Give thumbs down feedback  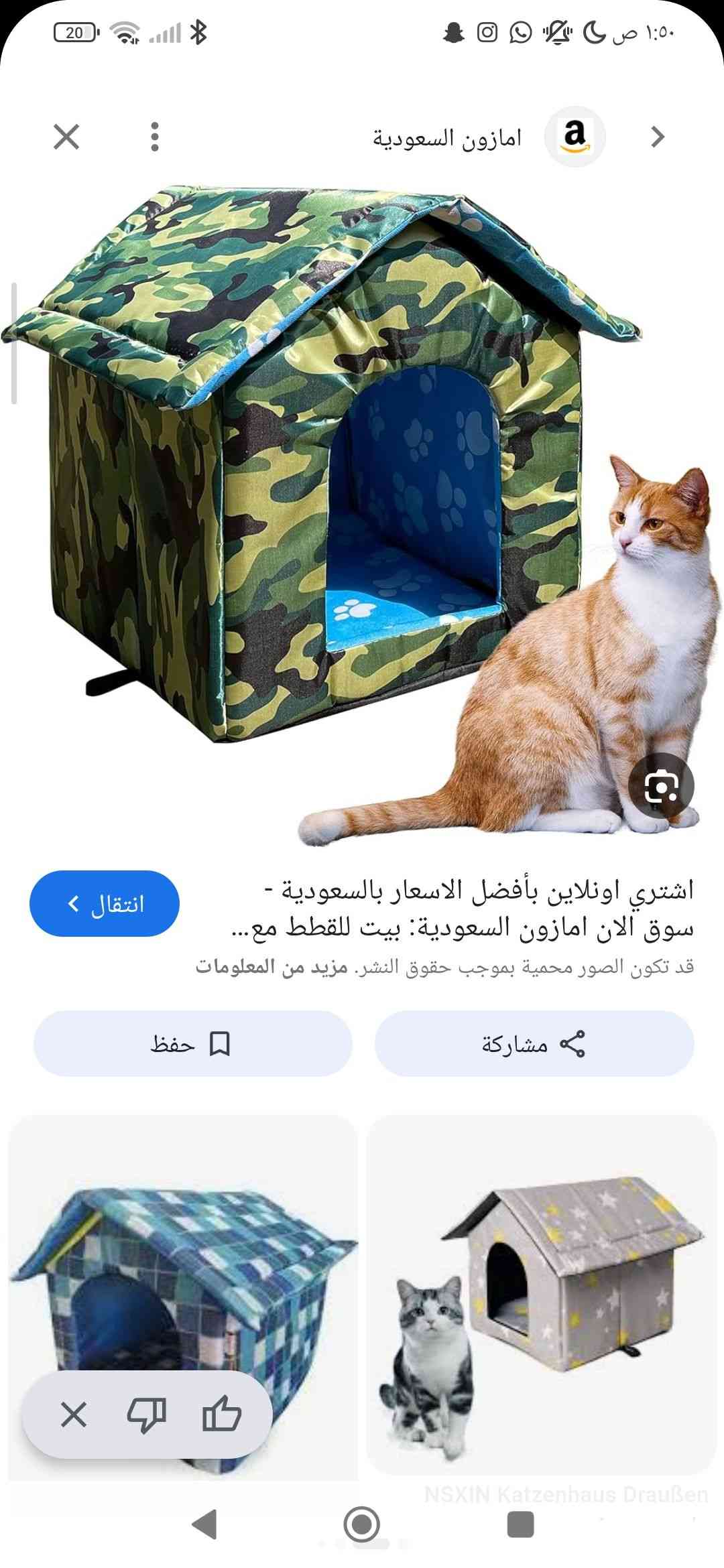coord(147,1415)
